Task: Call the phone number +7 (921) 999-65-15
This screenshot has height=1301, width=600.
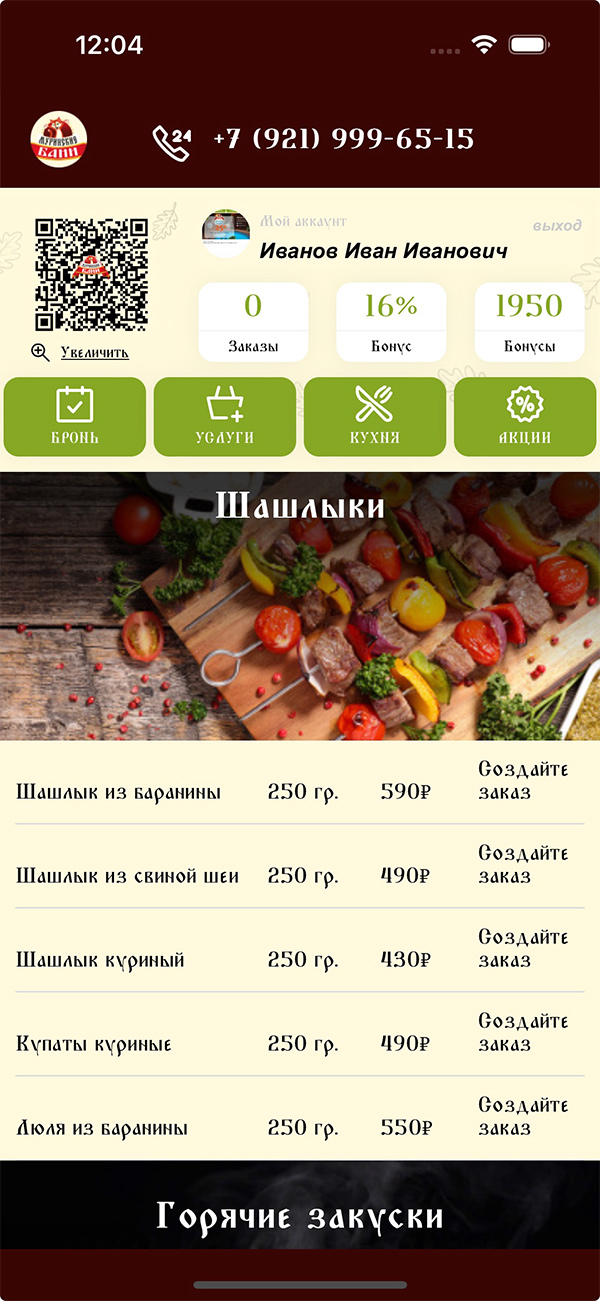Action: click(343, 139)
